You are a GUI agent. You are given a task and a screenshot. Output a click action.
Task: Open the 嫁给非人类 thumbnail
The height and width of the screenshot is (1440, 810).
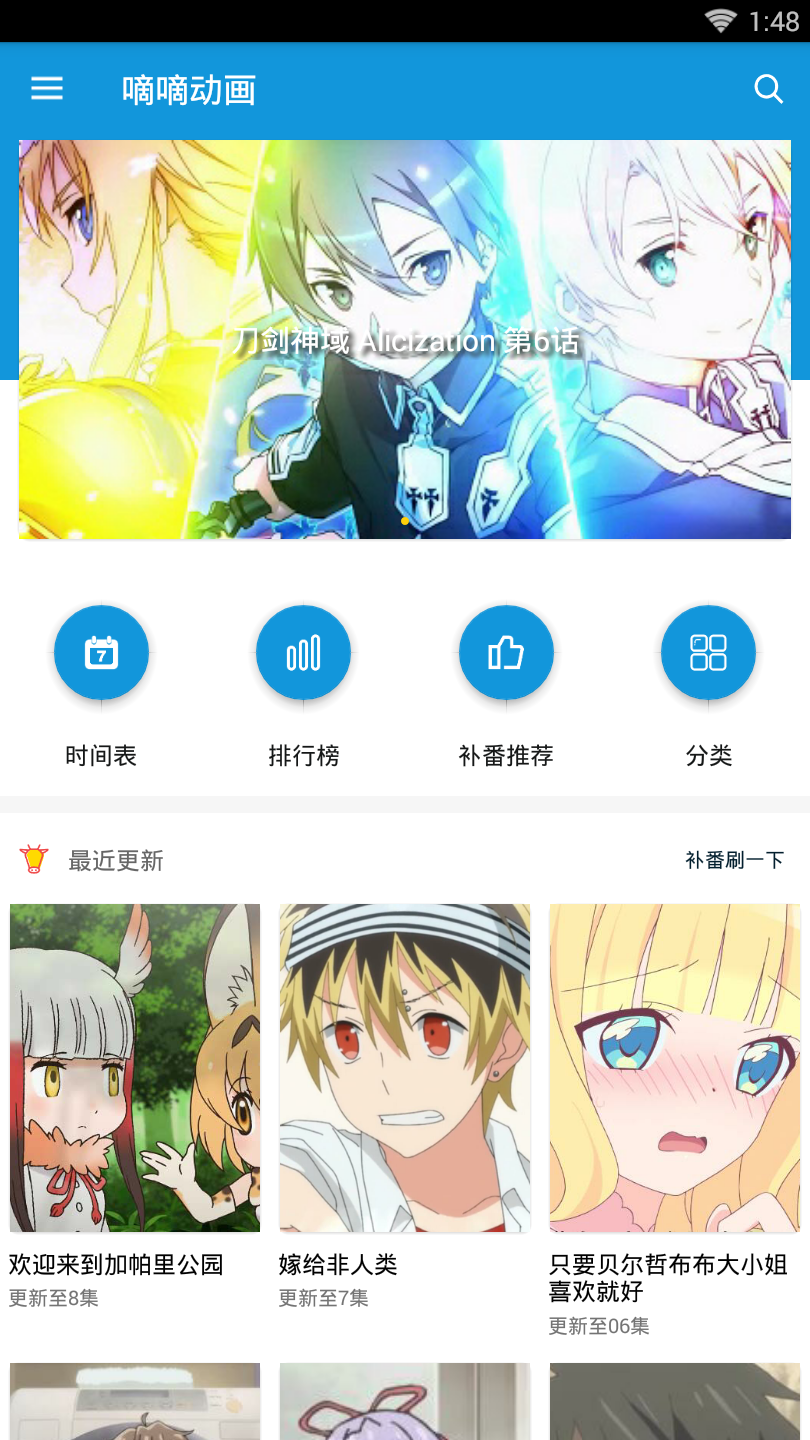pyautogui.click(x=404, y=1068)
